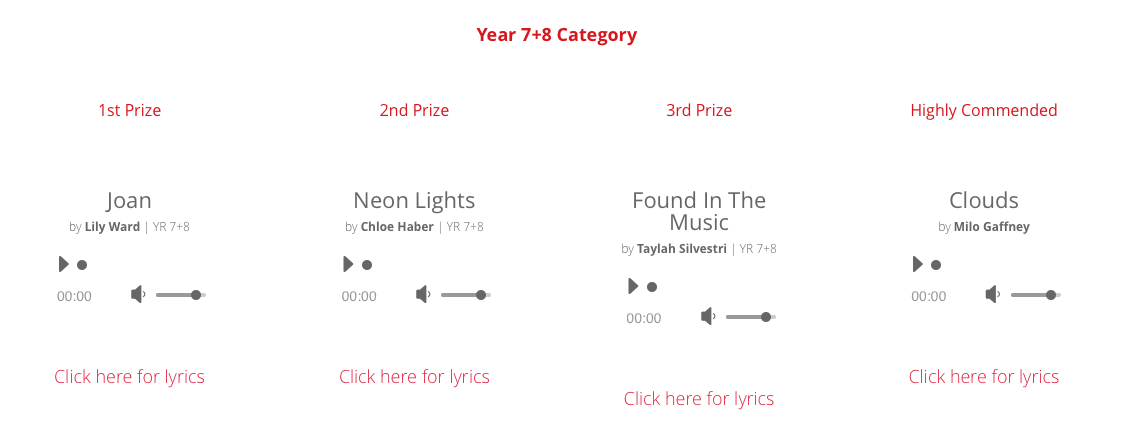Stop the Joan track
The height and width of the screenshot is (437, 1141).
coord(82,265)
